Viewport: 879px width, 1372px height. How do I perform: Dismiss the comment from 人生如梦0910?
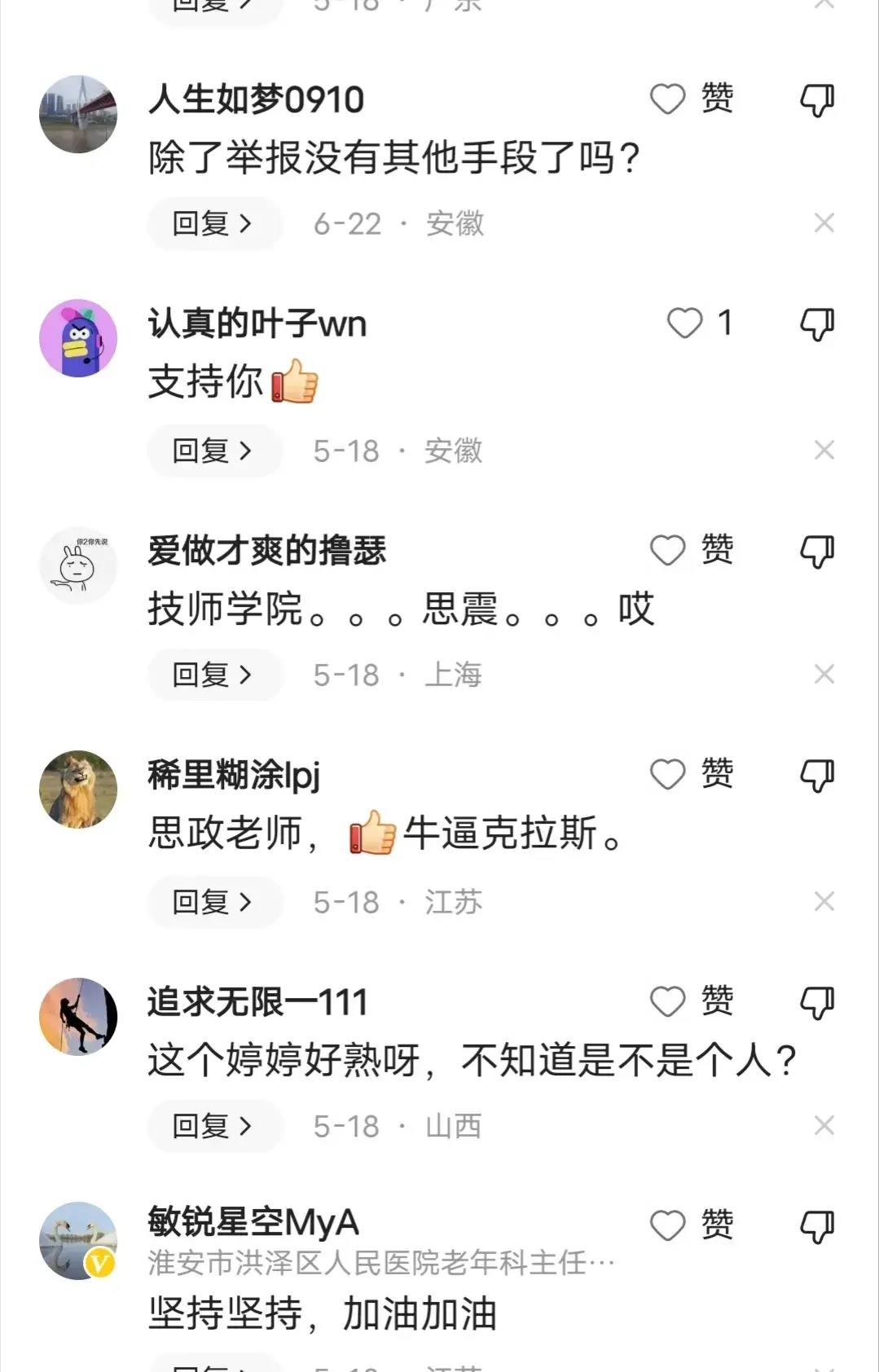tap(824, 223)
